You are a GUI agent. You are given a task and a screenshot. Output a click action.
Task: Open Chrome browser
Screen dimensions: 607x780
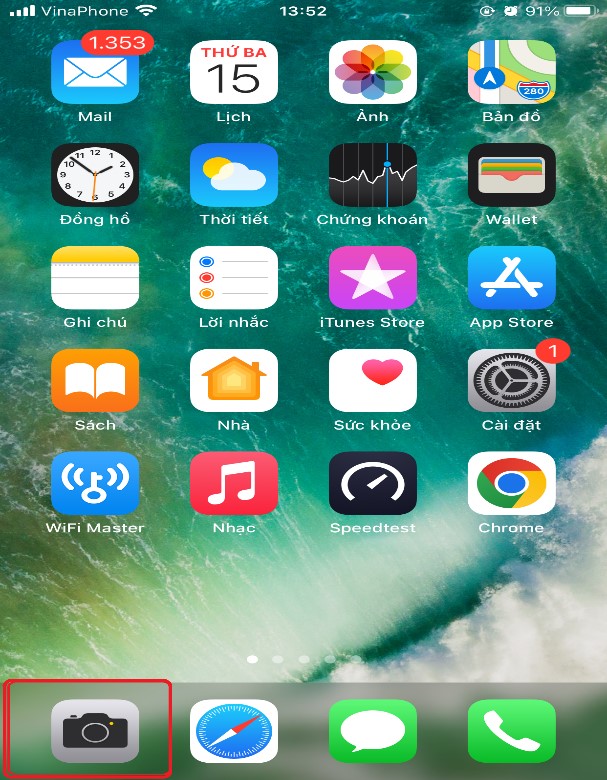click(512, 484)
